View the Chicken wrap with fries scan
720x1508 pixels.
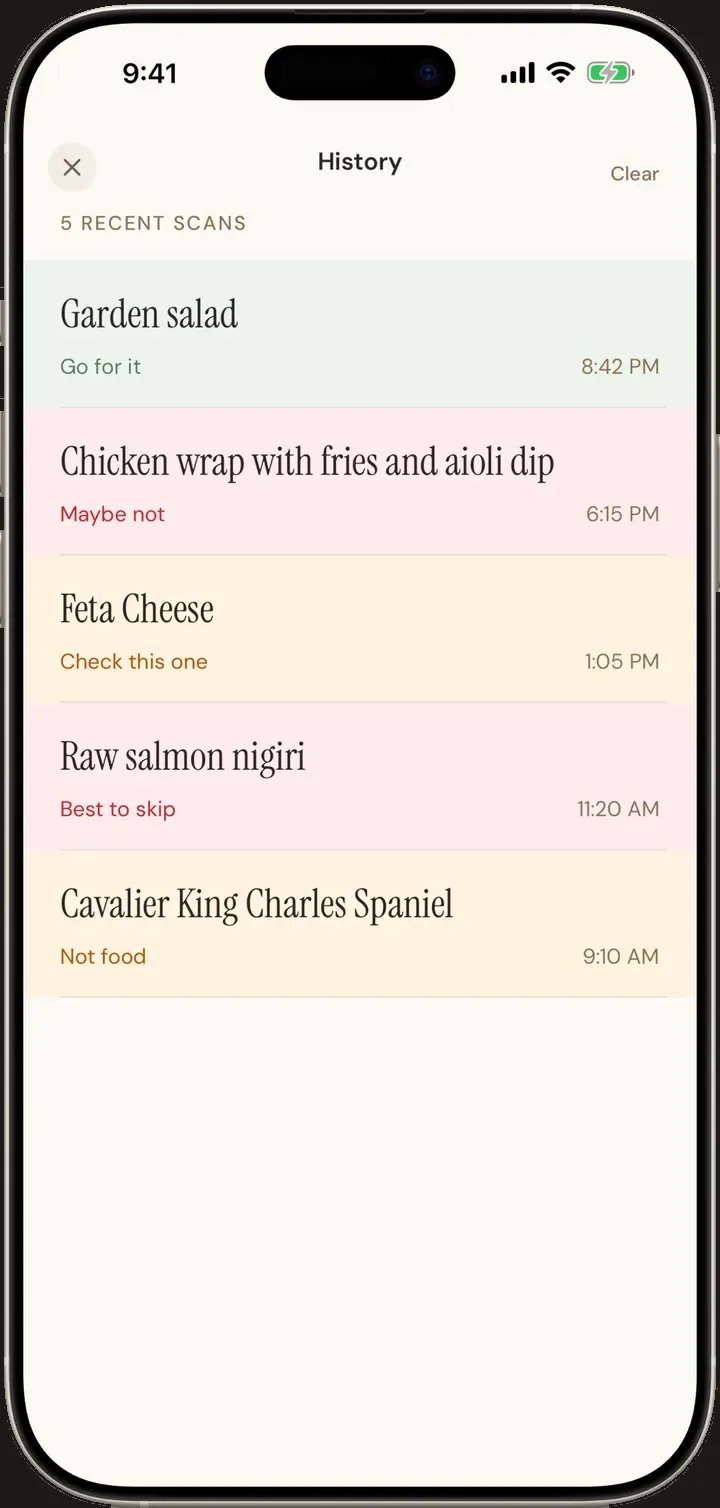pyautogui.click(x=360, y=482)
